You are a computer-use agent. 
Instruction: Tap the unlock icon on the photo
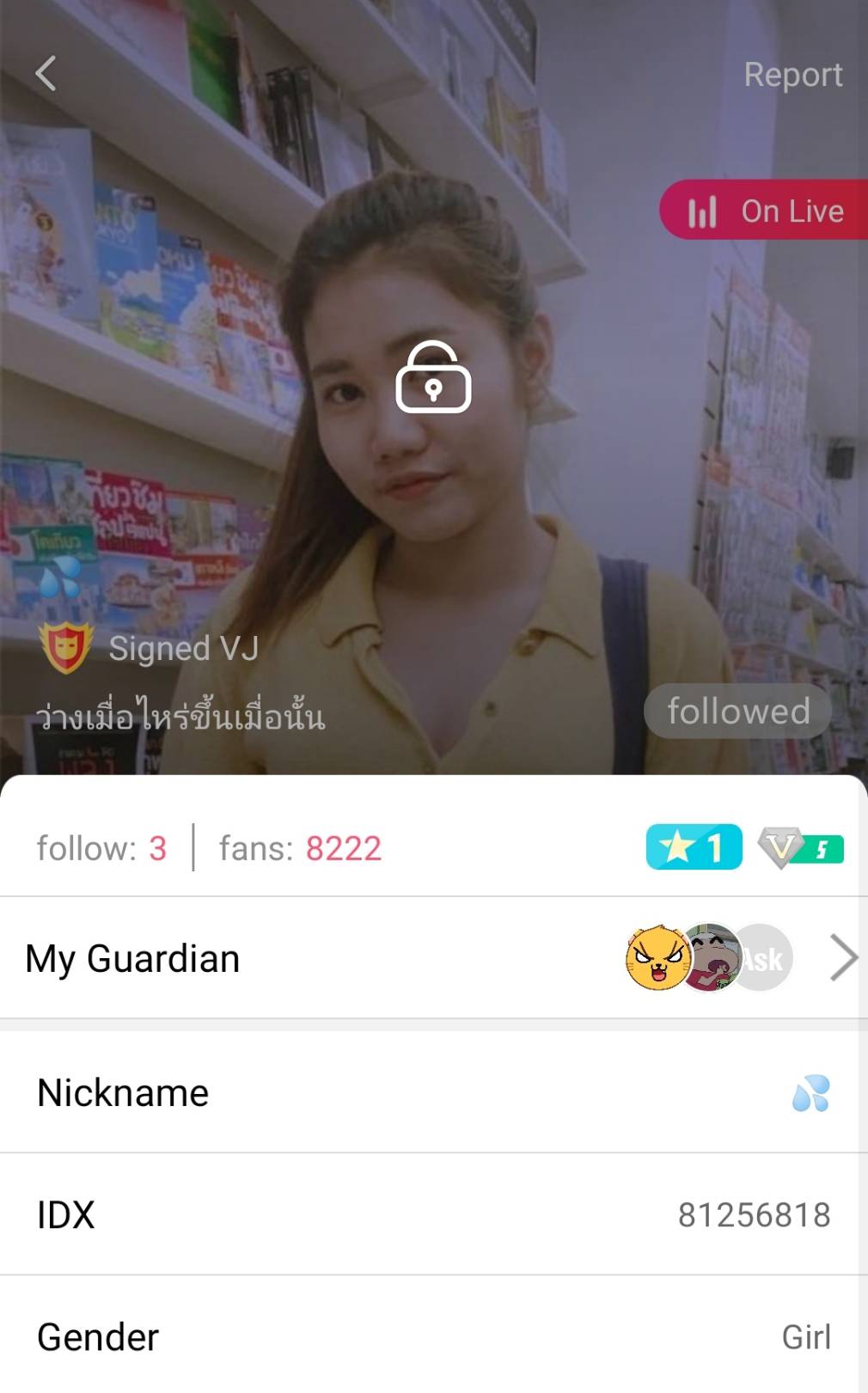coord(433,378)
